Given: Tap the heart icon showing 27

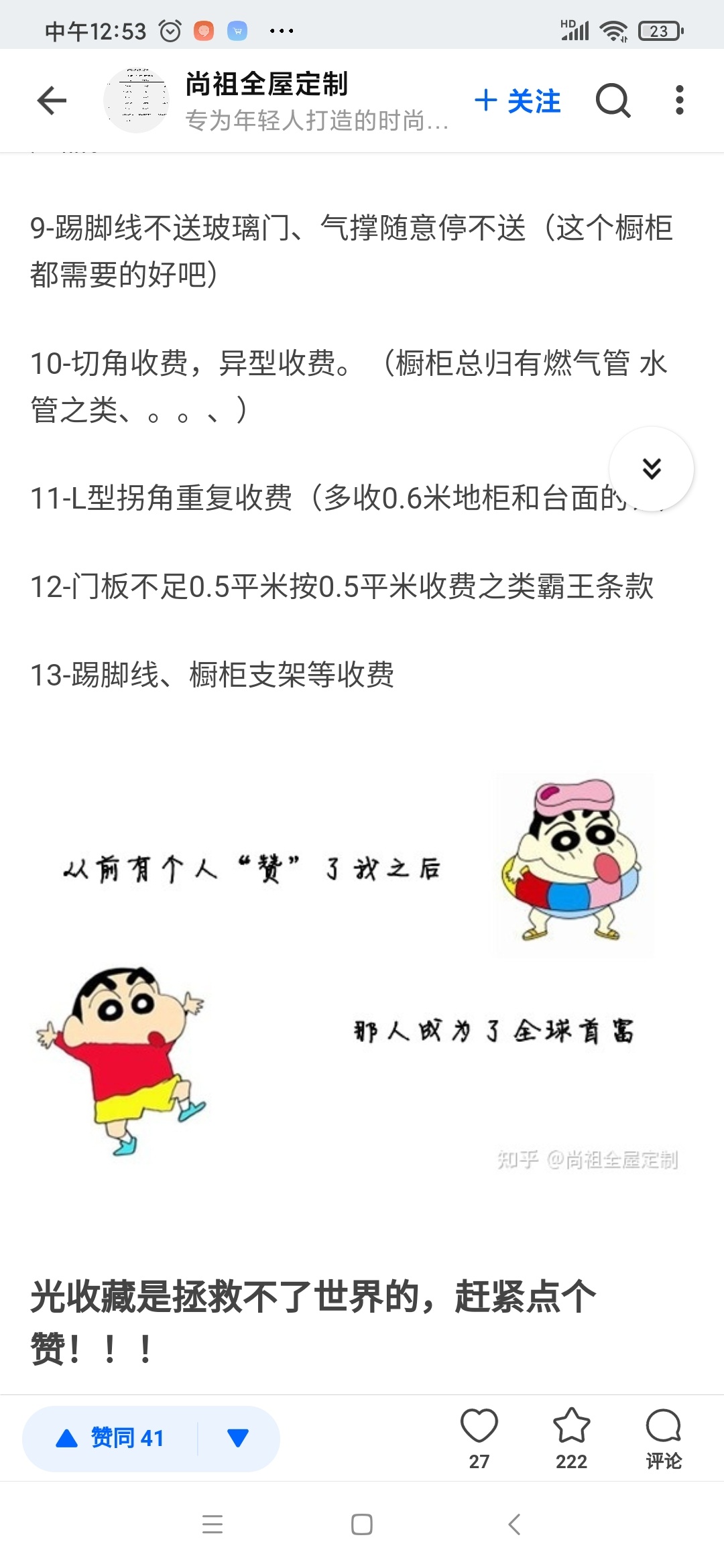Looking at the screenshot, I should pos(479,1437).
